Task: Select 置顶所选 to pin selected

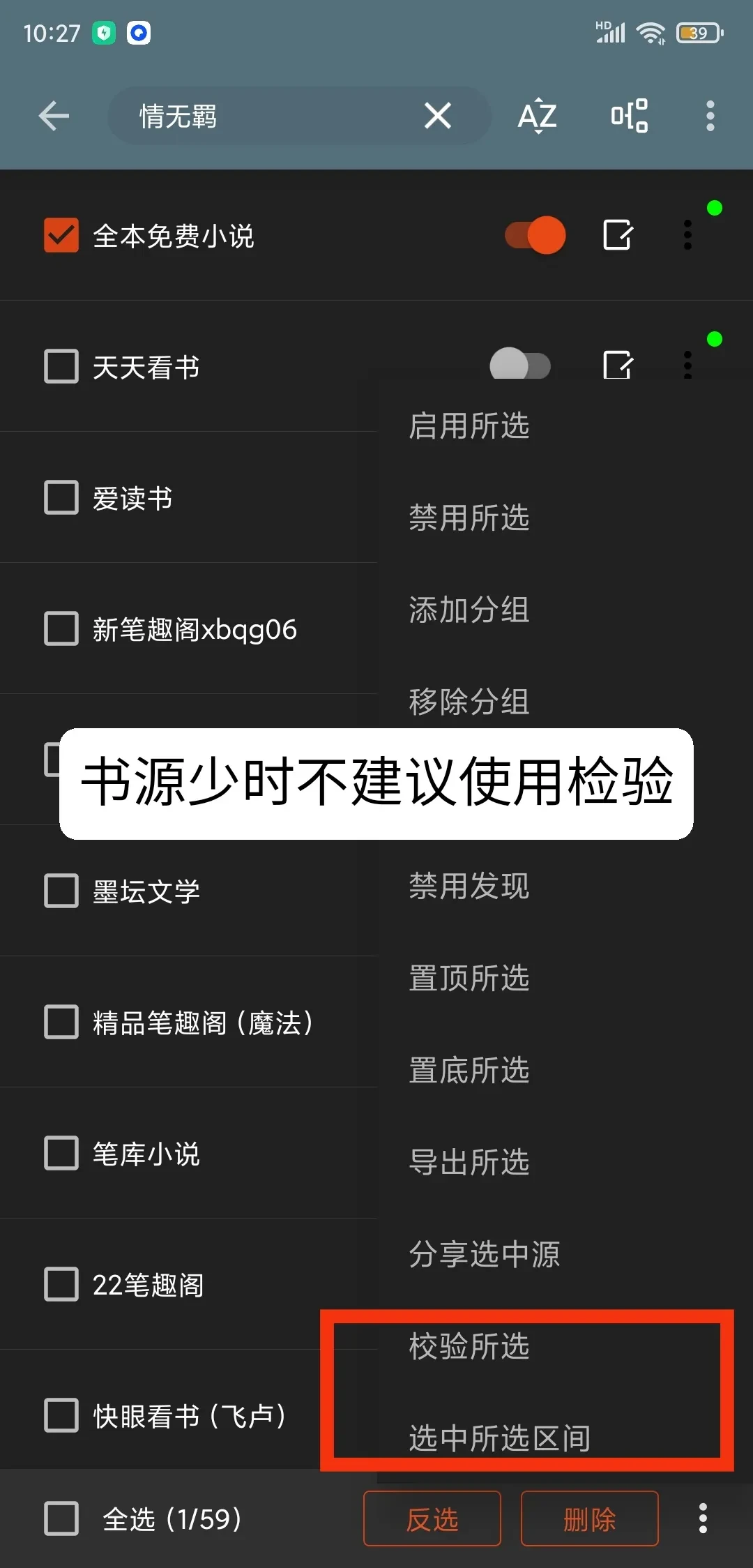Action: pos(469,979)
